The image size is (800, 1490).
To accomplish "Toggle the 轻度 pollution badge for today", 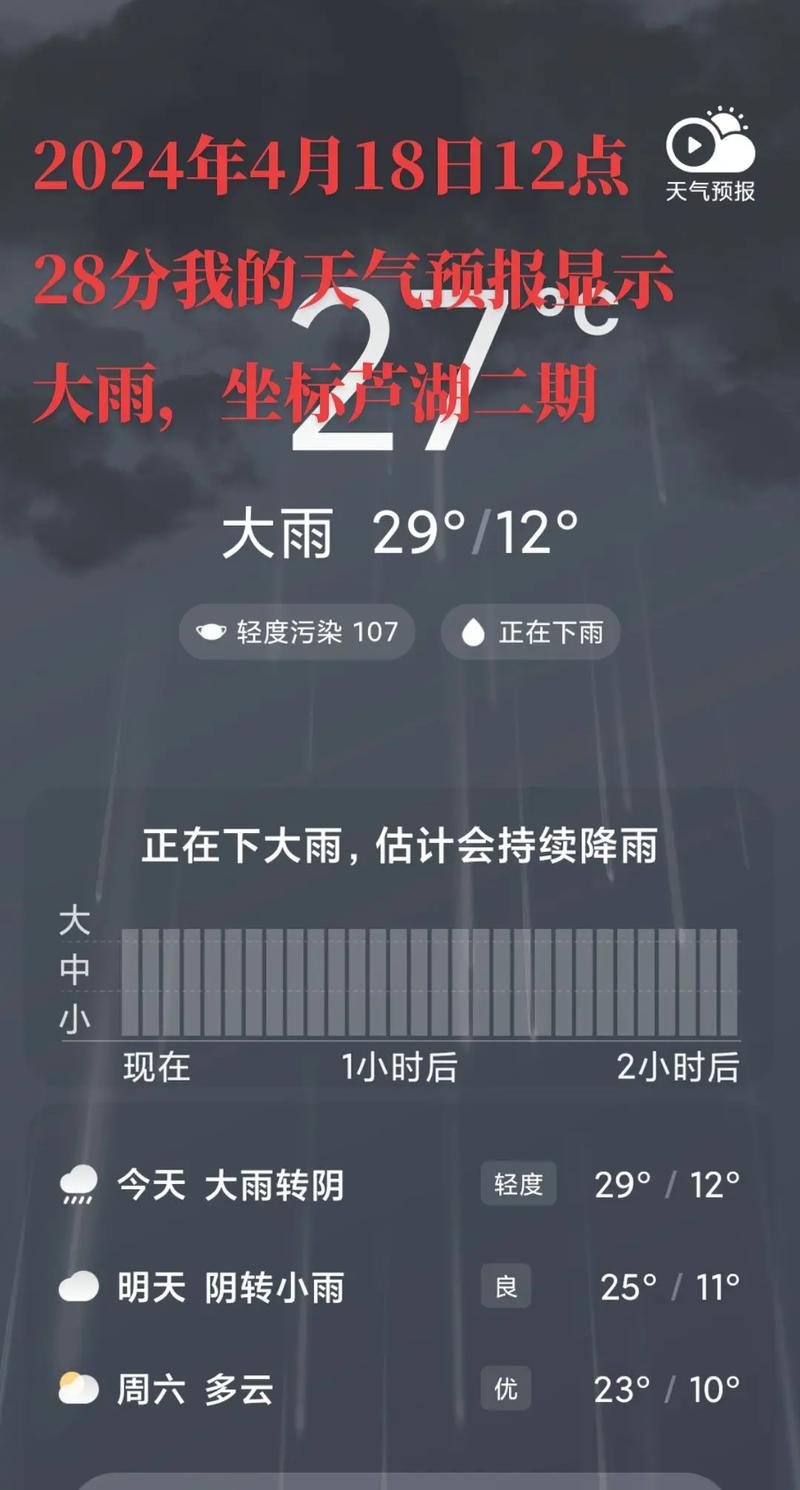I will (517, 1184).
